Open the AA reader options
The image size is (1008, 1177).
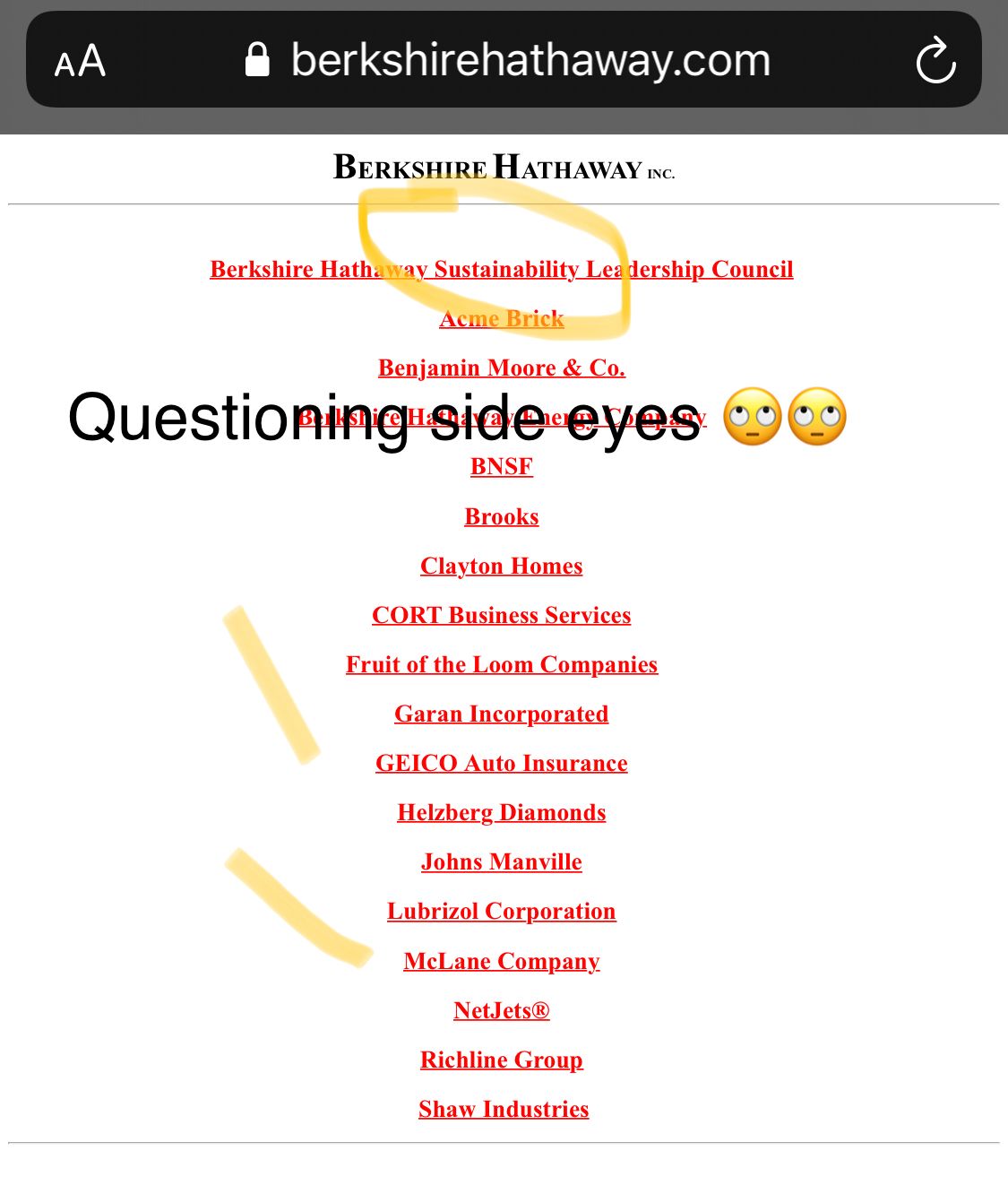coord(80,62)
